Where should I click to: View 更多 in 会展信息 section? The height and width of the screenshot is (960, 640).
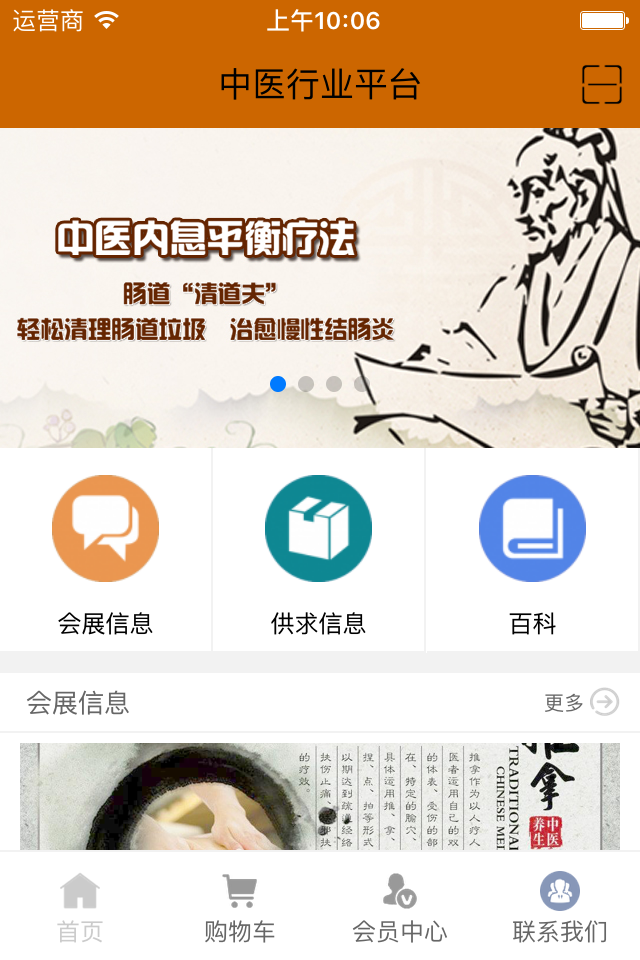(x=582, y=703)
